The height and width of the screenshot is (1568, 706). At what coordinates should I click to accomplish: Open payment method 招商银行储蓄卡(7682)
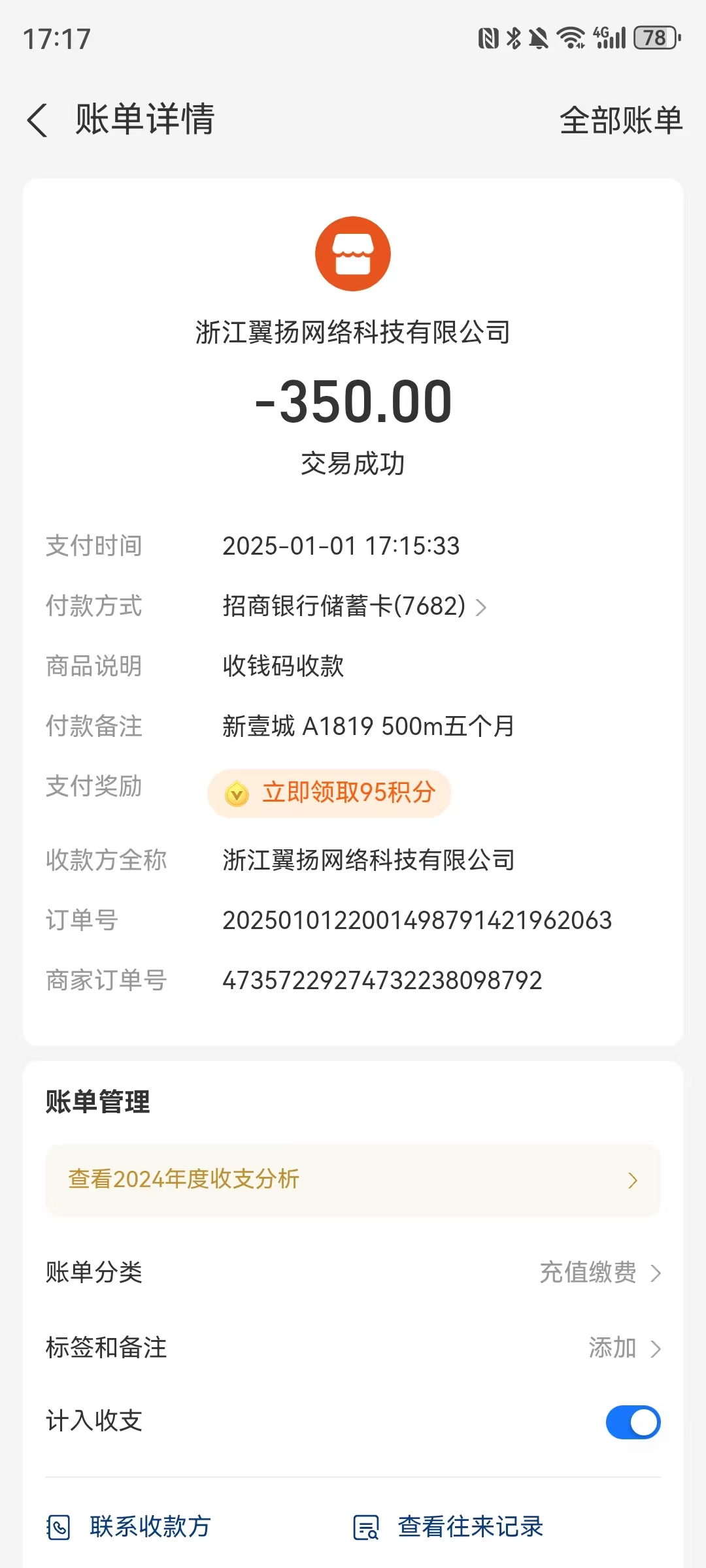pos(354,606)
